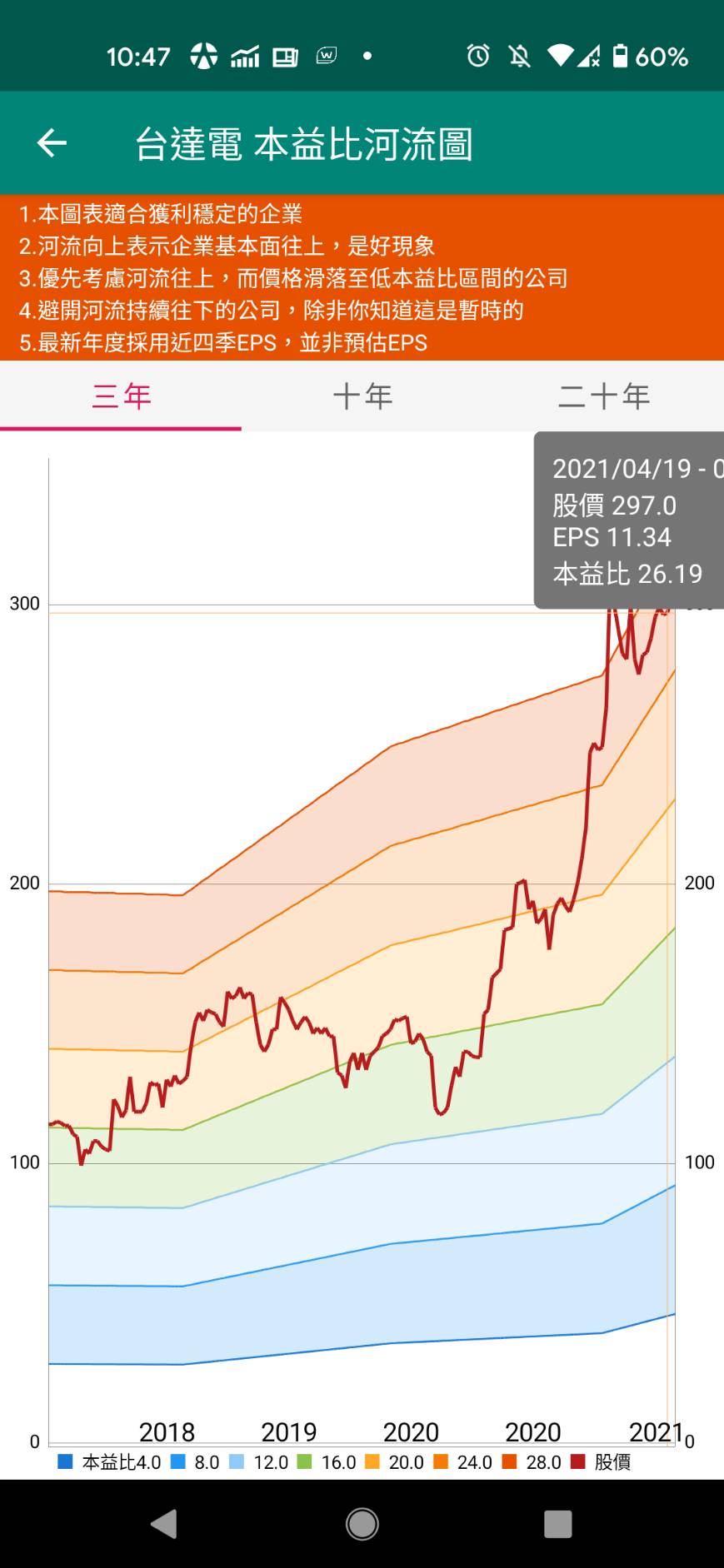Go back using the top arrow
724x1568 pixels.
pyautogui.click(x=52, y=143)
